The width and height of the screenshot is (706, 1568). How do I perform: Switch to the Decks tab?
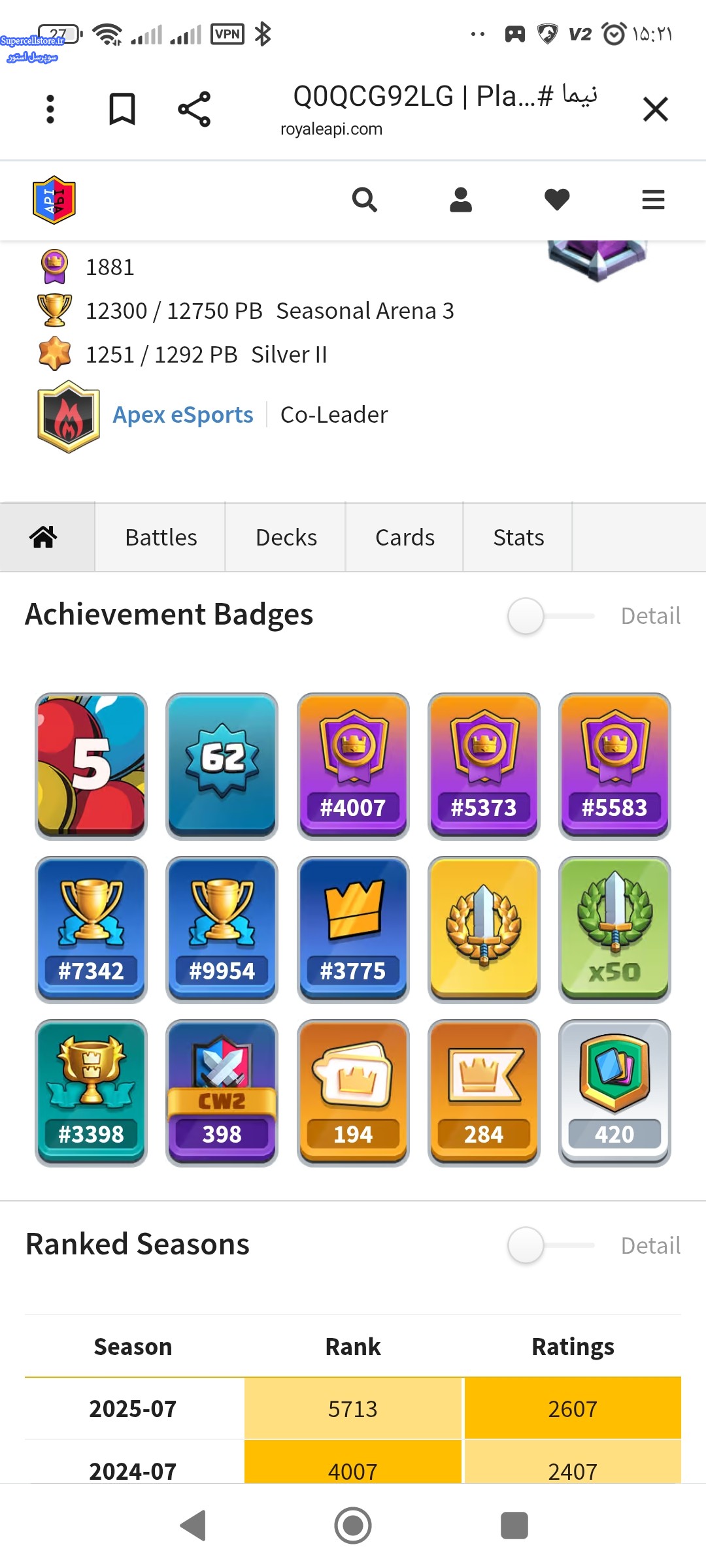coord(286,537)
